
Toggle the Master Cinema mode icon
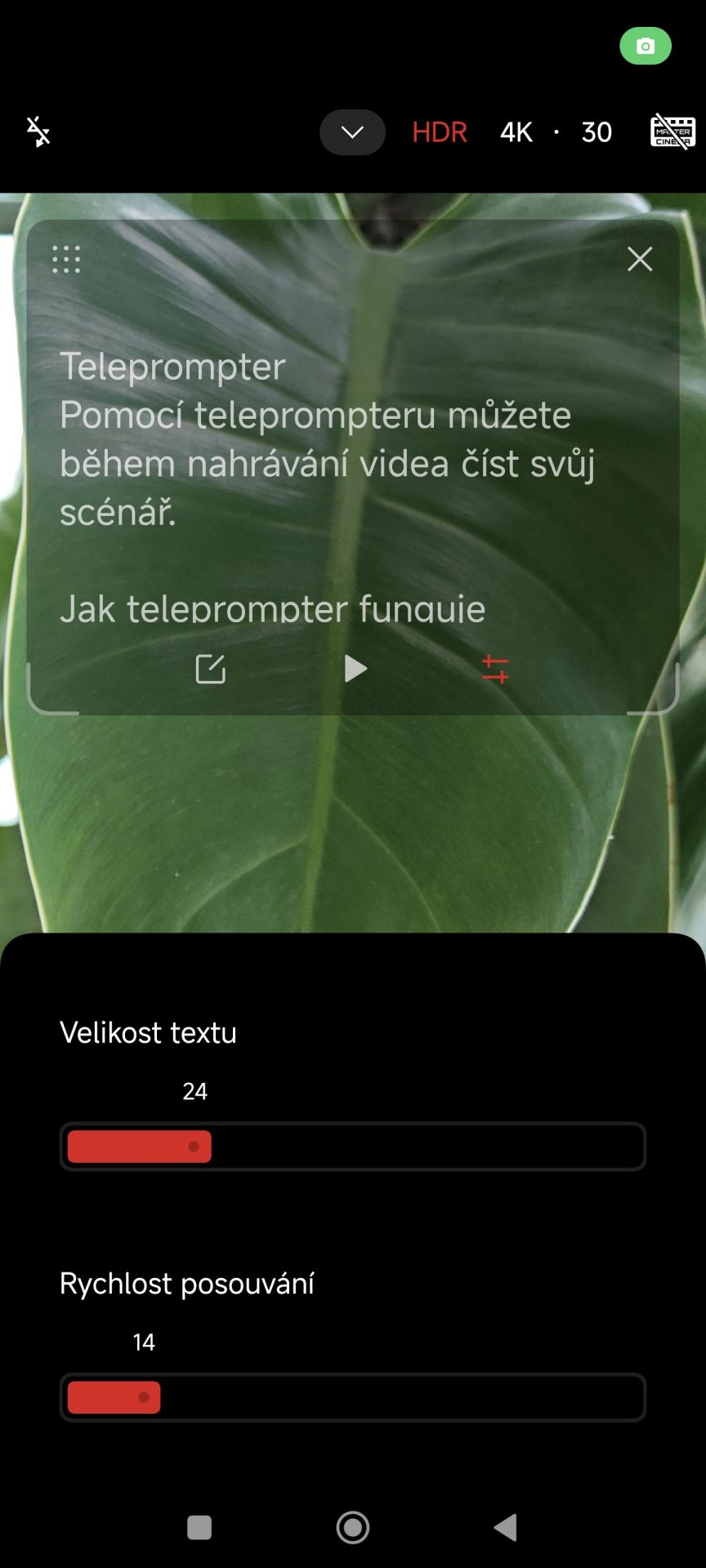(672, 131)
